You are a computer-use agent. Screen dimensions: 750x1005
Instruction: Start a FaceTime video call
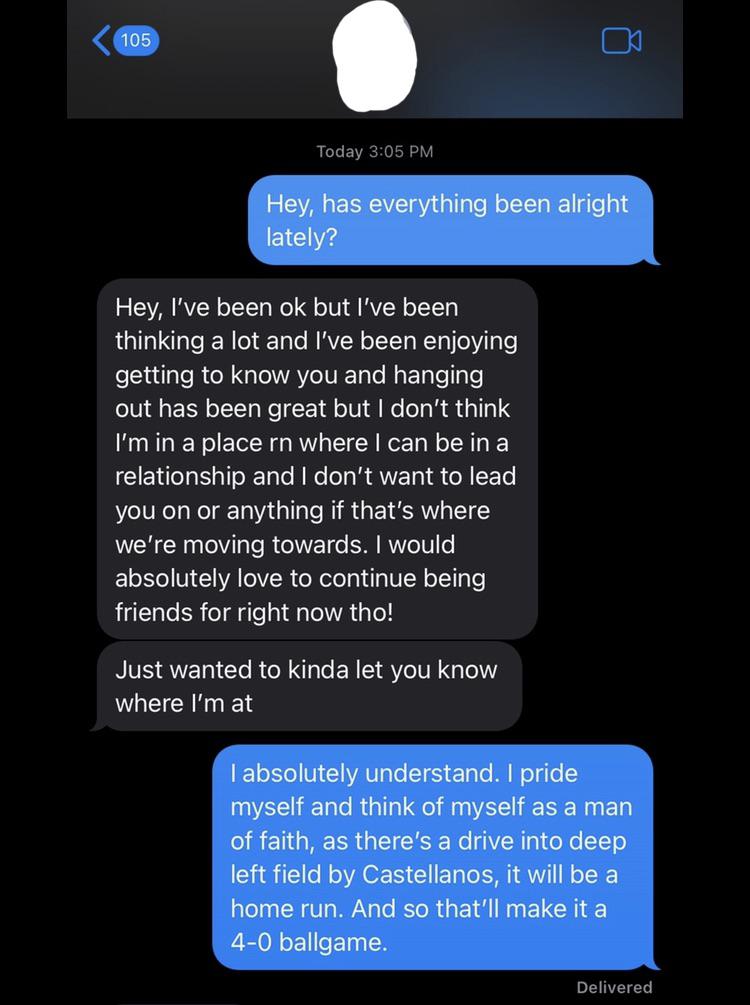tap(621, 41)
